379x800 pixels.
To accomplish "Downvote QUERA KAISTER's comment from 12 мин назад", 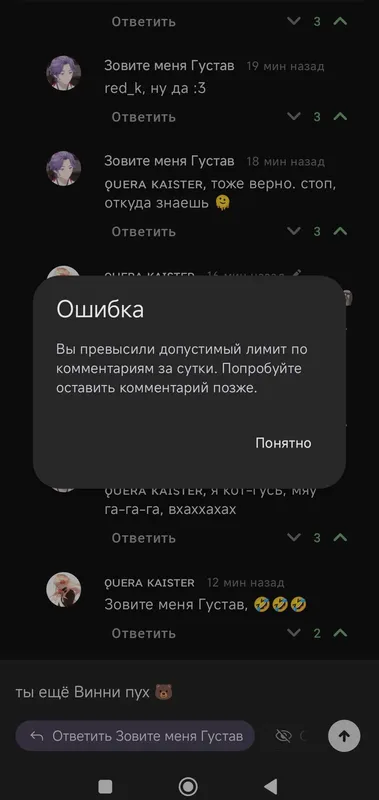I will coord(294,633).
